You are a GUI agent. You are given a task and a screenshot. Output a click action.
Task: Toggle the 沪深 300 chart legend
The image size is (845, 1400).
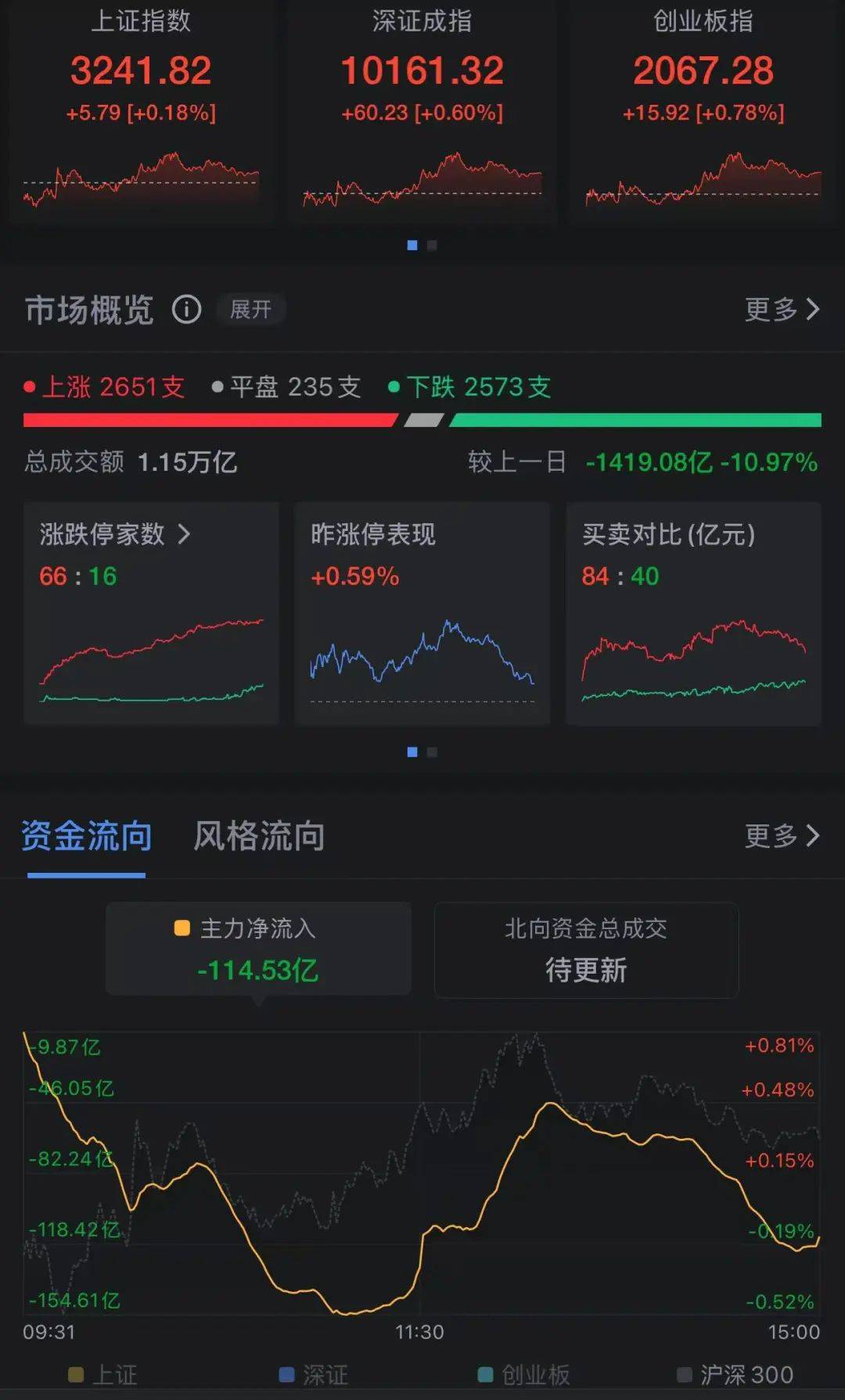[x=735, y=1374]
